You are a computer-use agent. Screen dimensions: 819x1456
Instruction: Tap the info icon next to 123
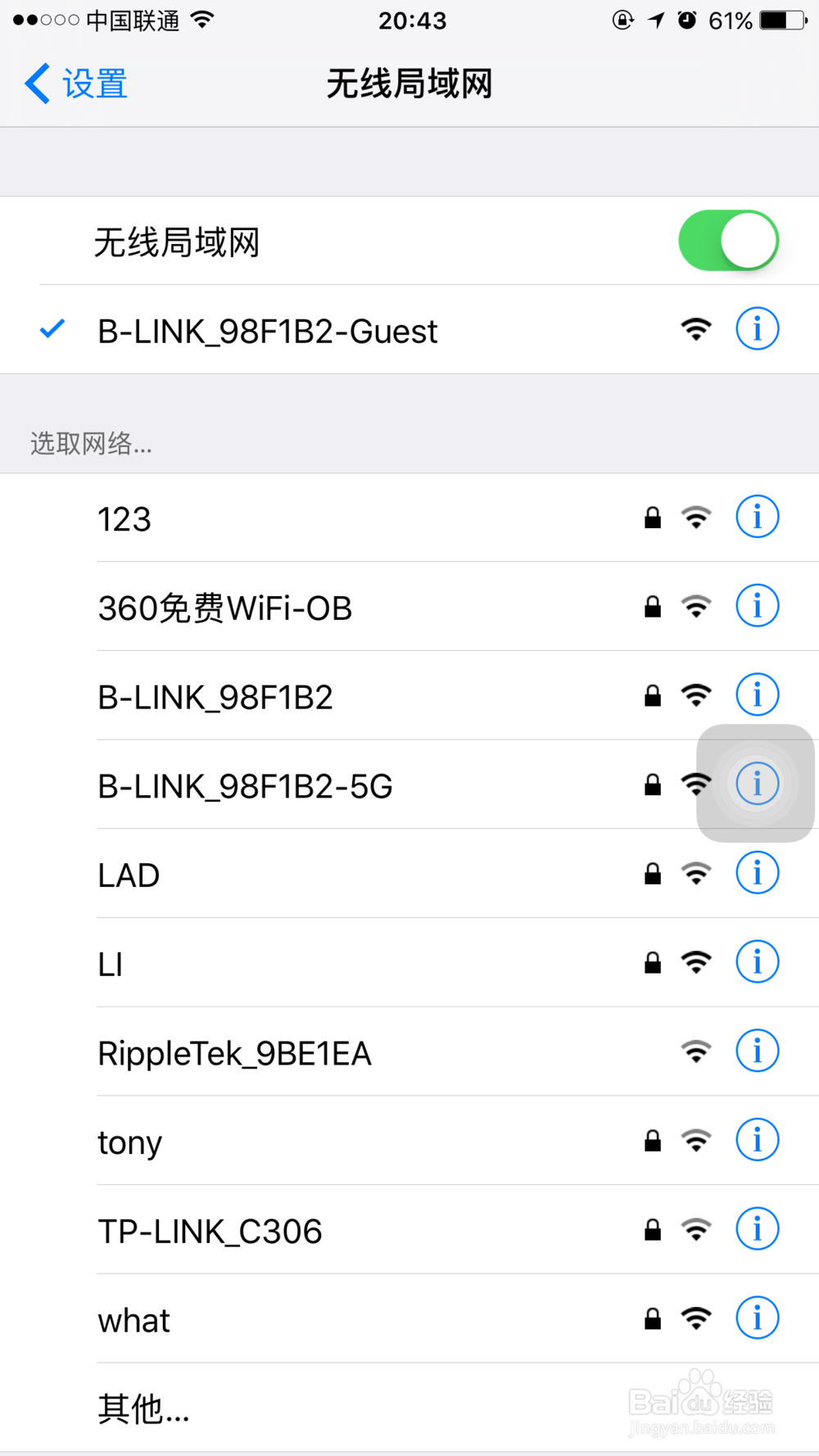pos(756,516)
